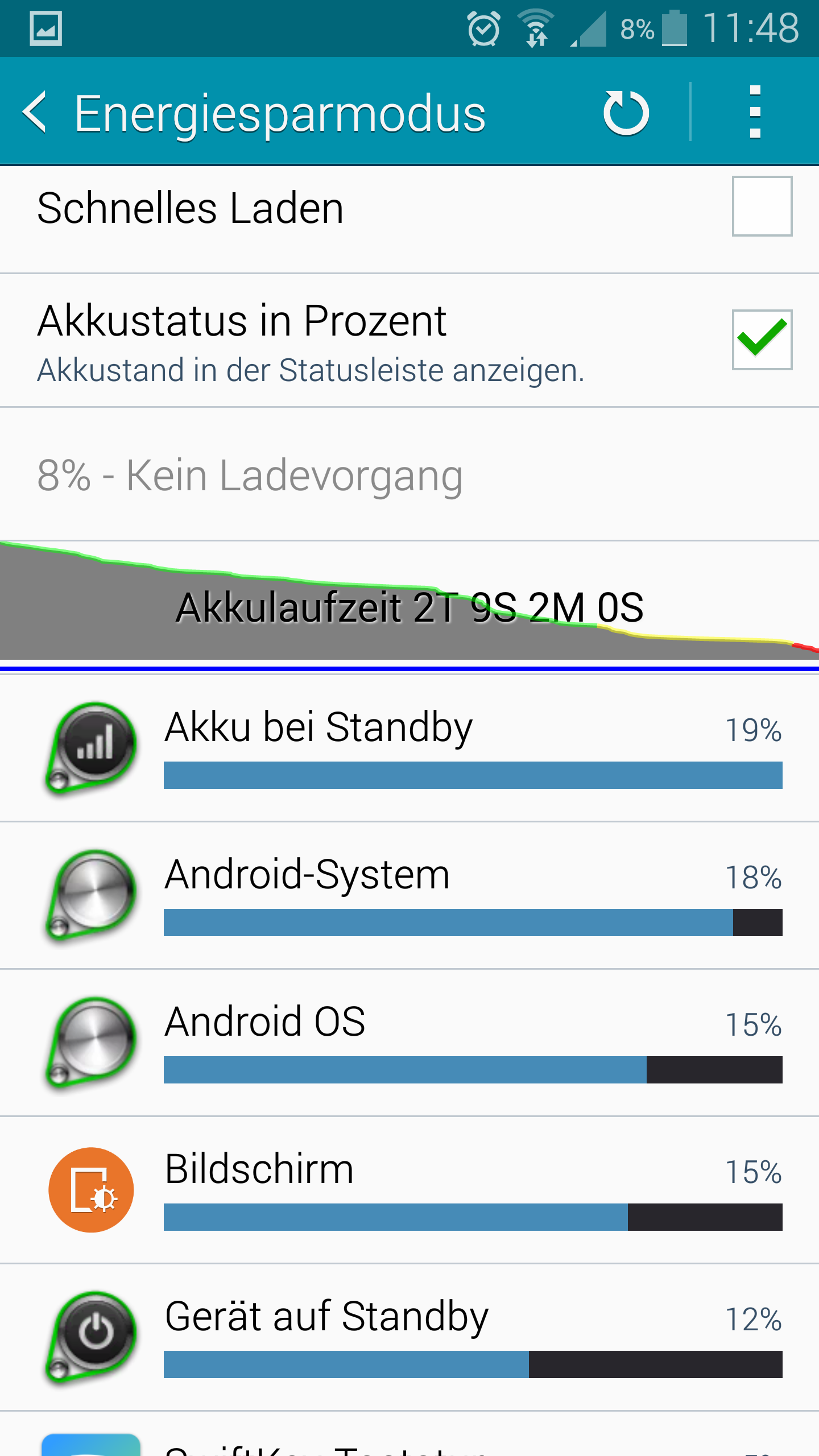
Task: Go back from Energiesparmodus
Action: click(x=35, y=112)
